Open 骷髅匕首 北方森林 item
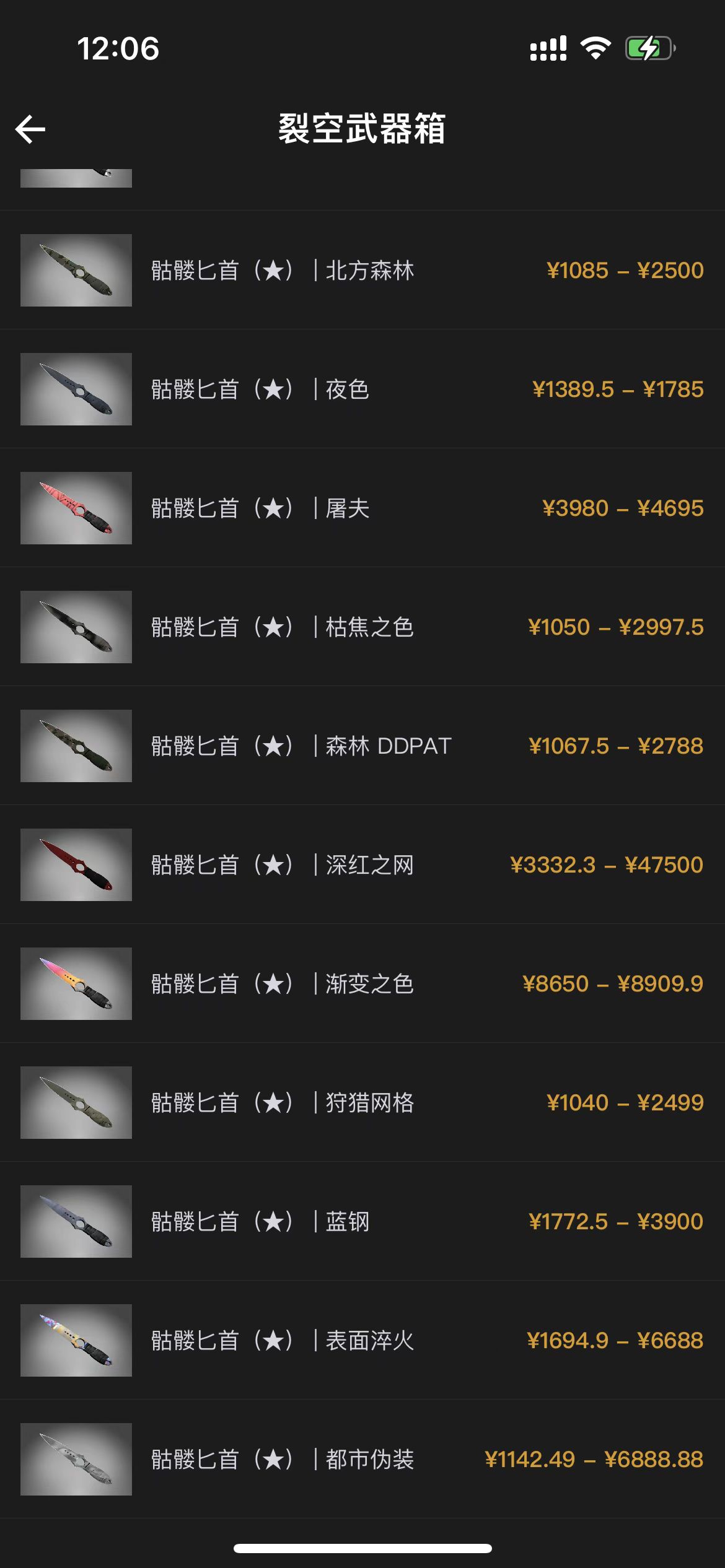 point(362,271)
